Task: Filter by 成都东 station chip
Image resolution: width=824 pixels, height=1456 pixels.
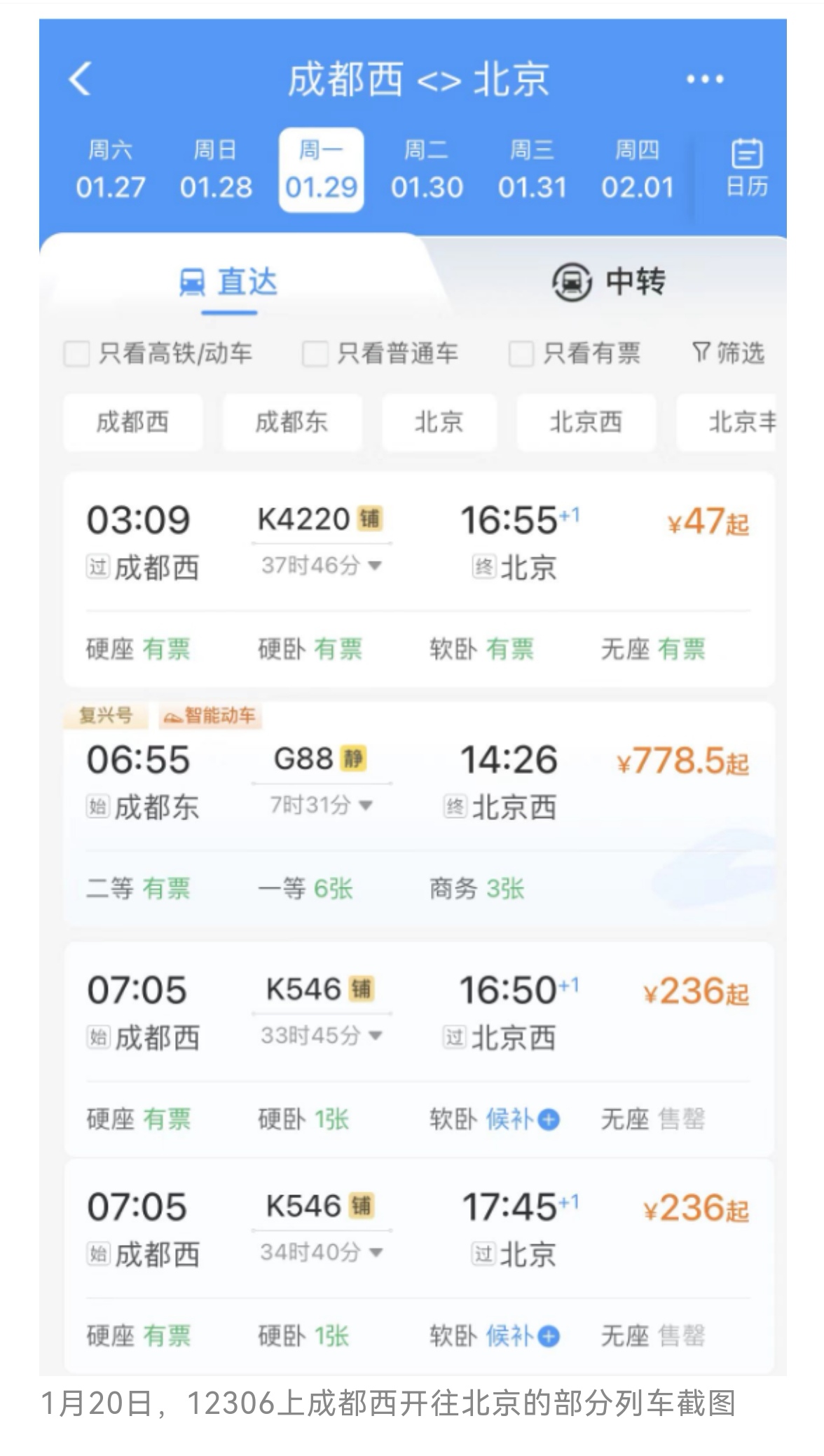Action: [x=292, y=422]
